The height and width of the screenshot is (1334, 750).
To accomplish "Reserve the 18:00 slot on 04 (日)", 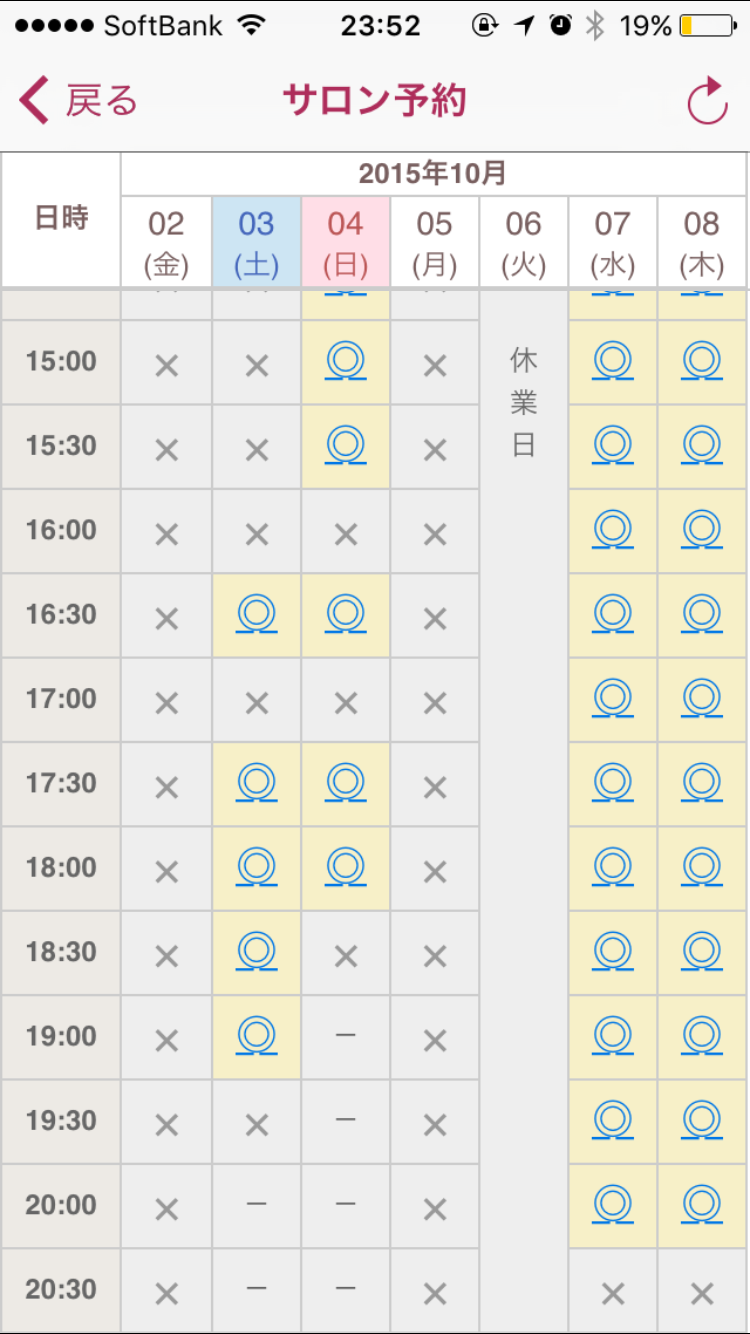I will coord(345,868).
